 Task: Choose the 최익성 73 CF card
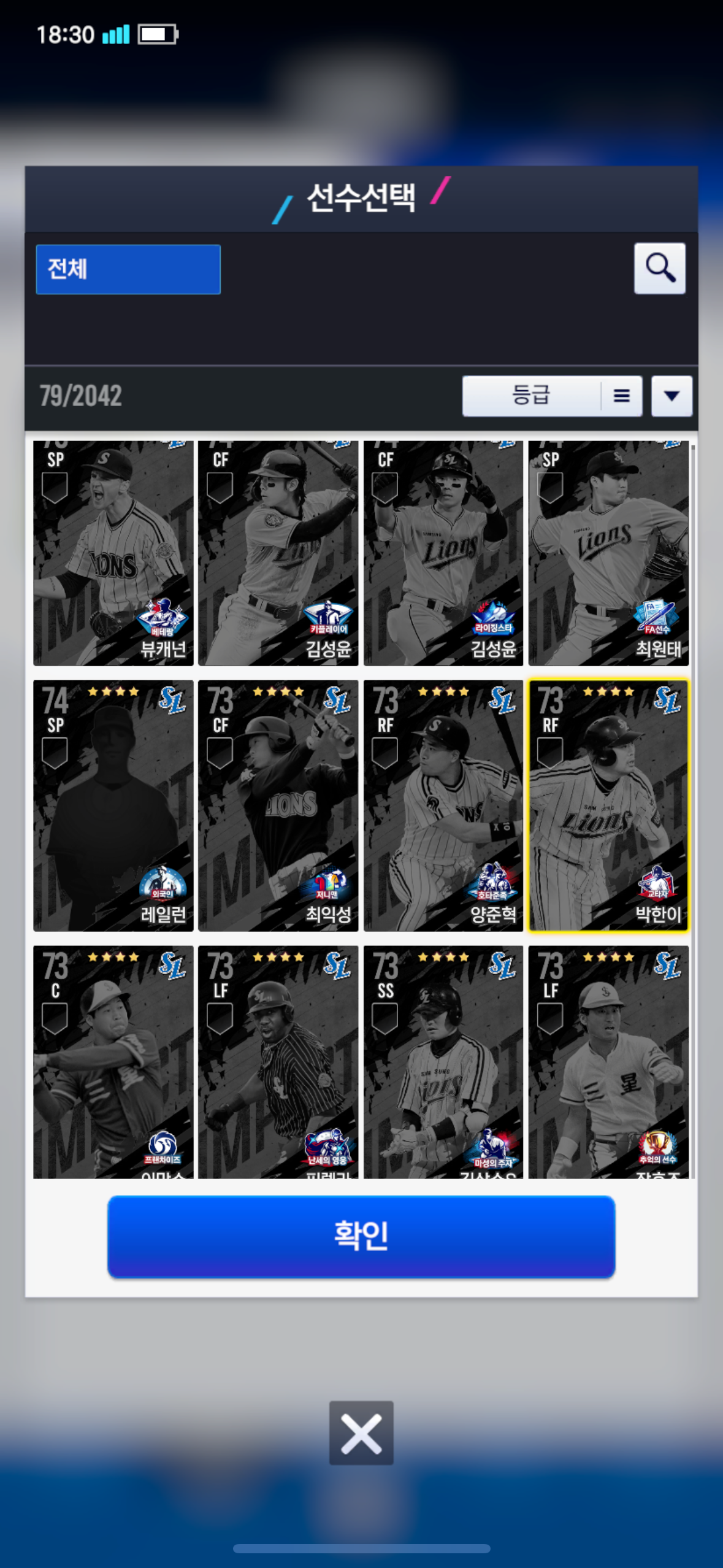(278, 805)
